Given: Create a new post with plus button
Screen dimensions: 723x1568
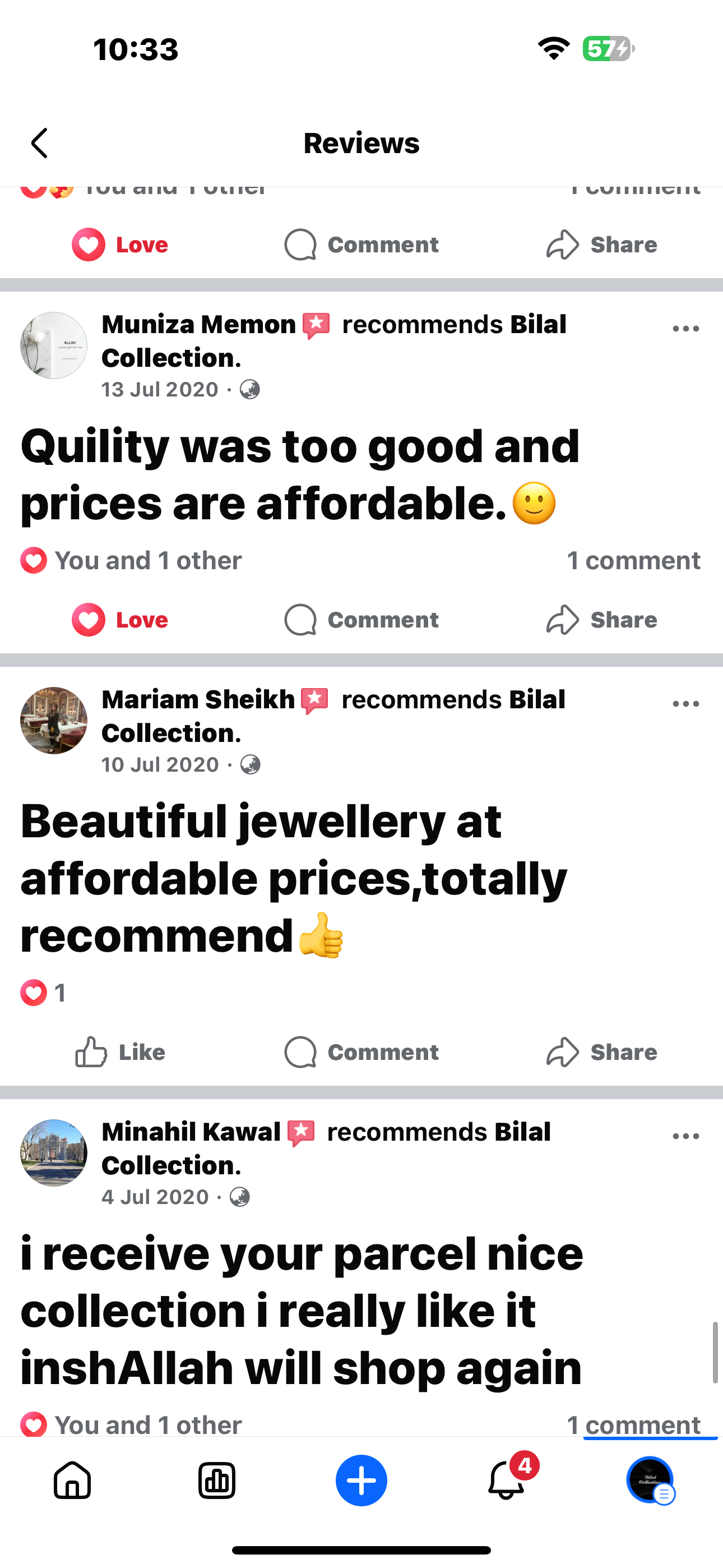Looking at the screenshot, I should (361, 1481).
